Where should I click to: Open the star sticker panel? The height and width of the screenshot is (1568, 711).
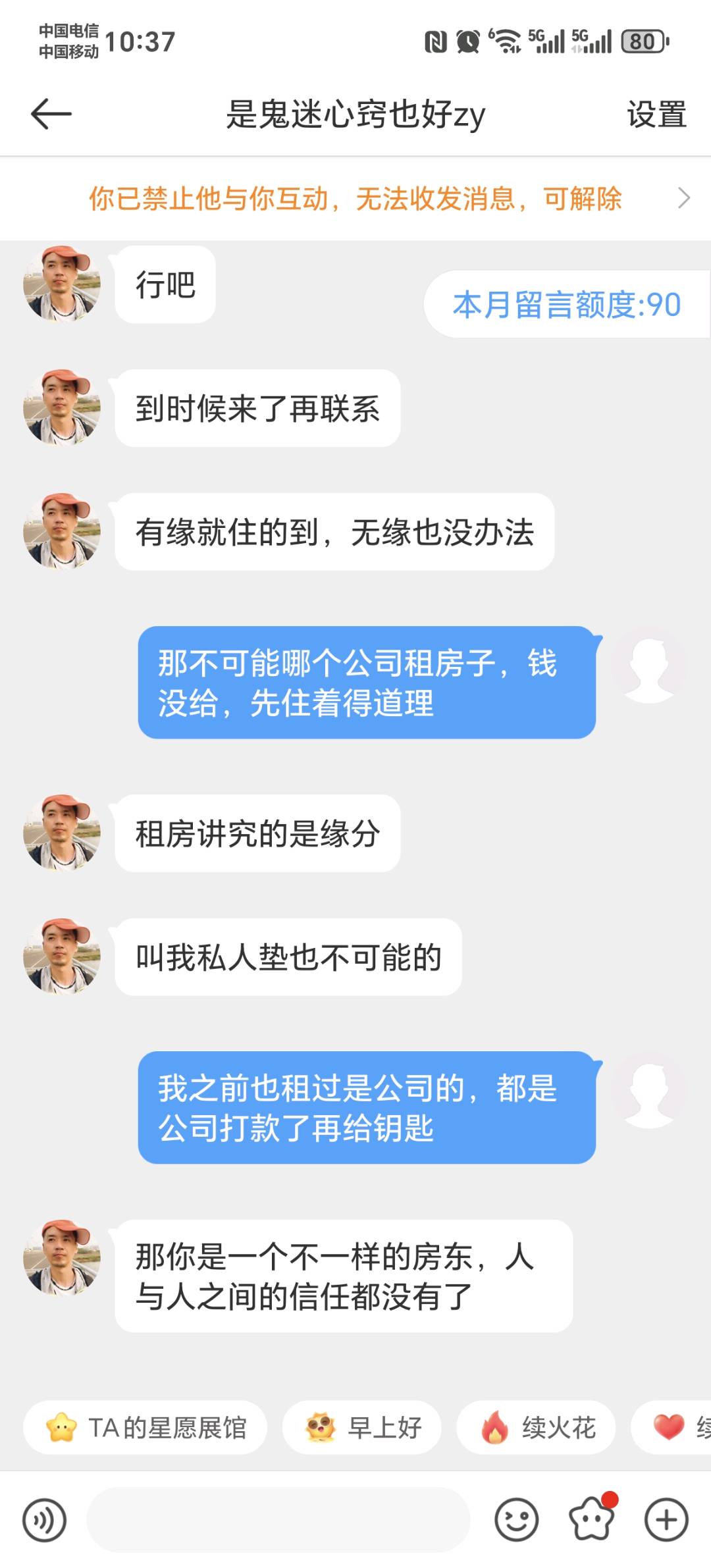pyautogui.click(x=591, y=1520)
